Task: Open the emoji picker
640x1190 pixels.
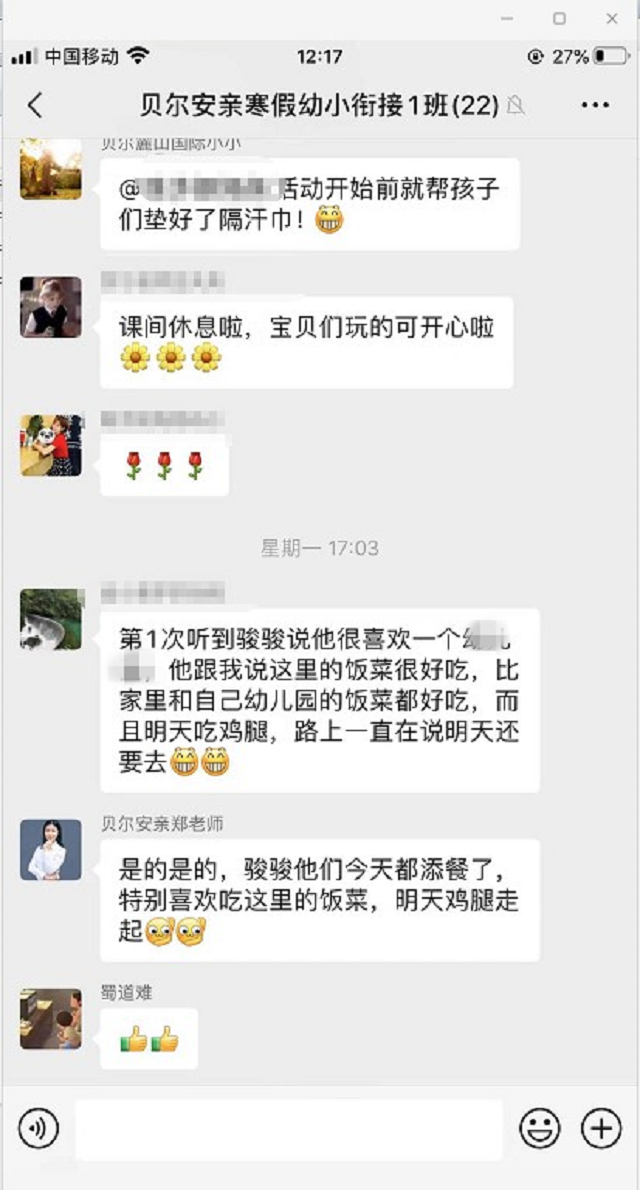Action: 540,1129
